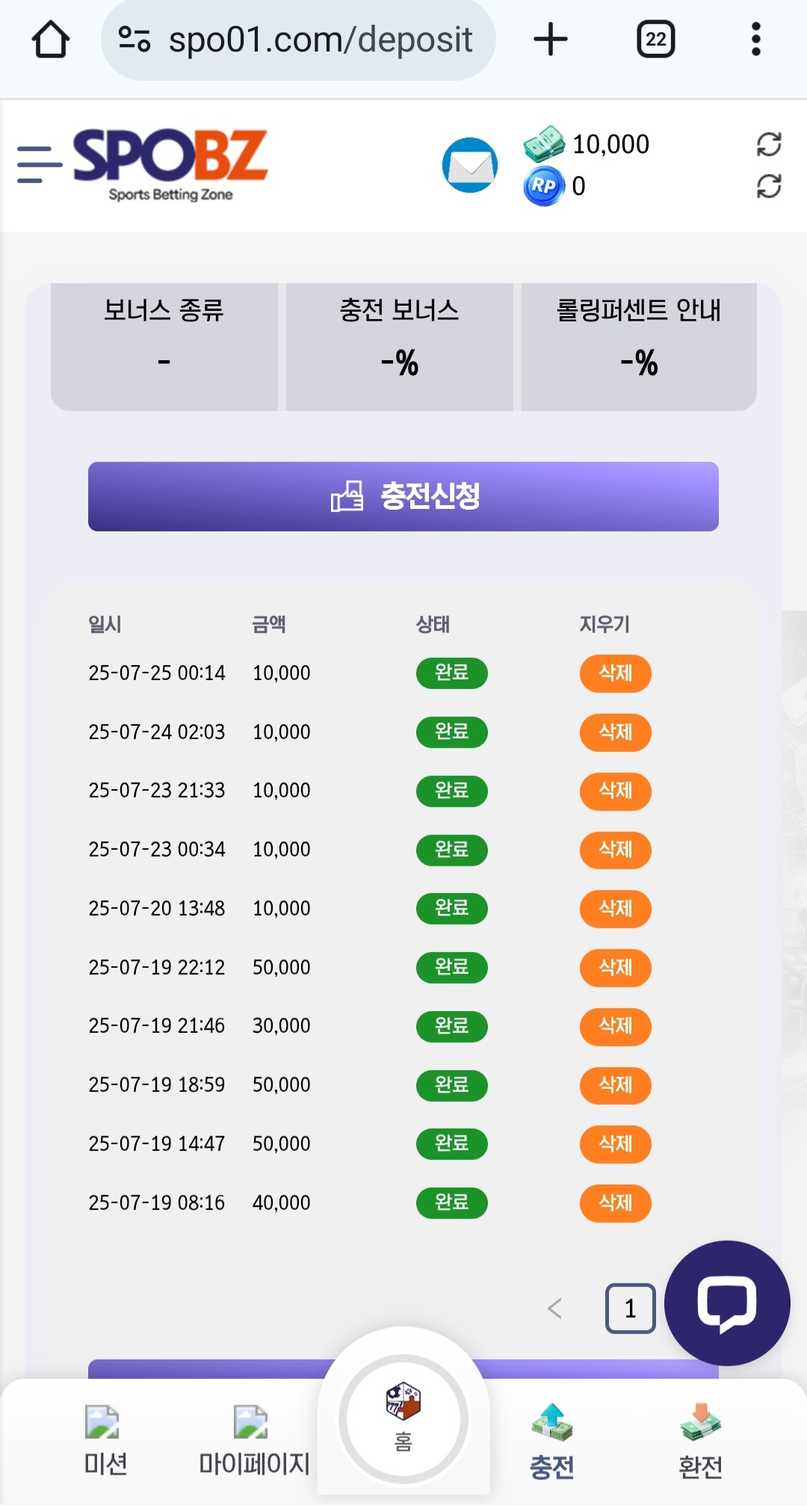Delete the 25-07-23 21:33 deposit record
This screenshot has height=1512, width=807.
point(615,791)
